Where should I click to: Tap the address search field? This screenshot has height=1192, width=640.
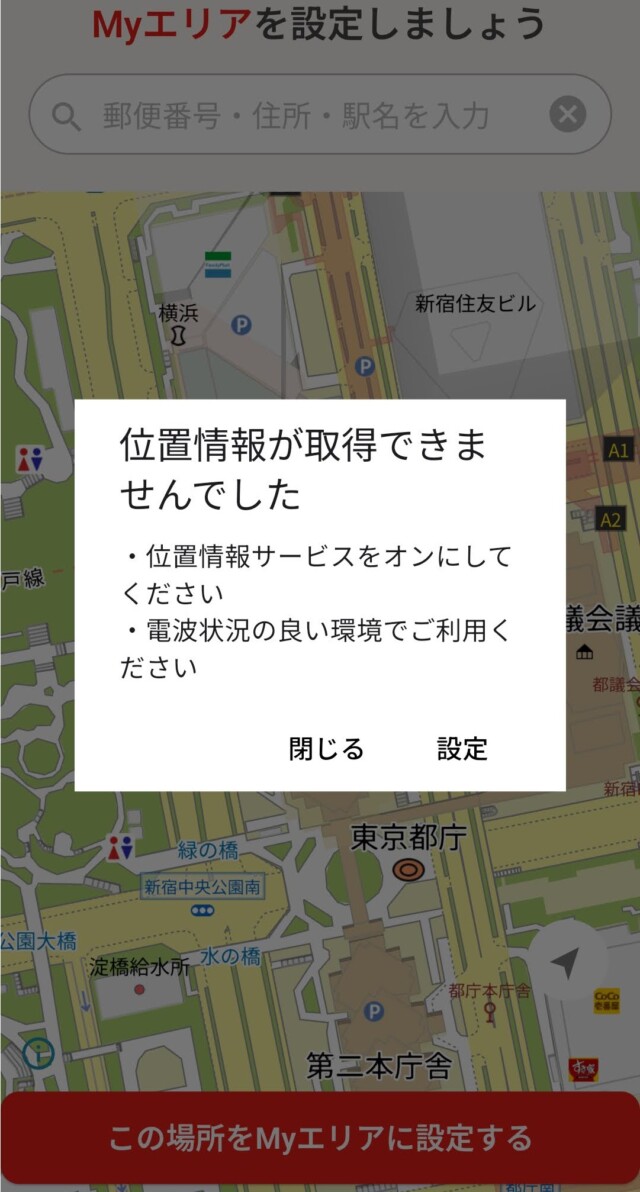click(x=295, y=115)
